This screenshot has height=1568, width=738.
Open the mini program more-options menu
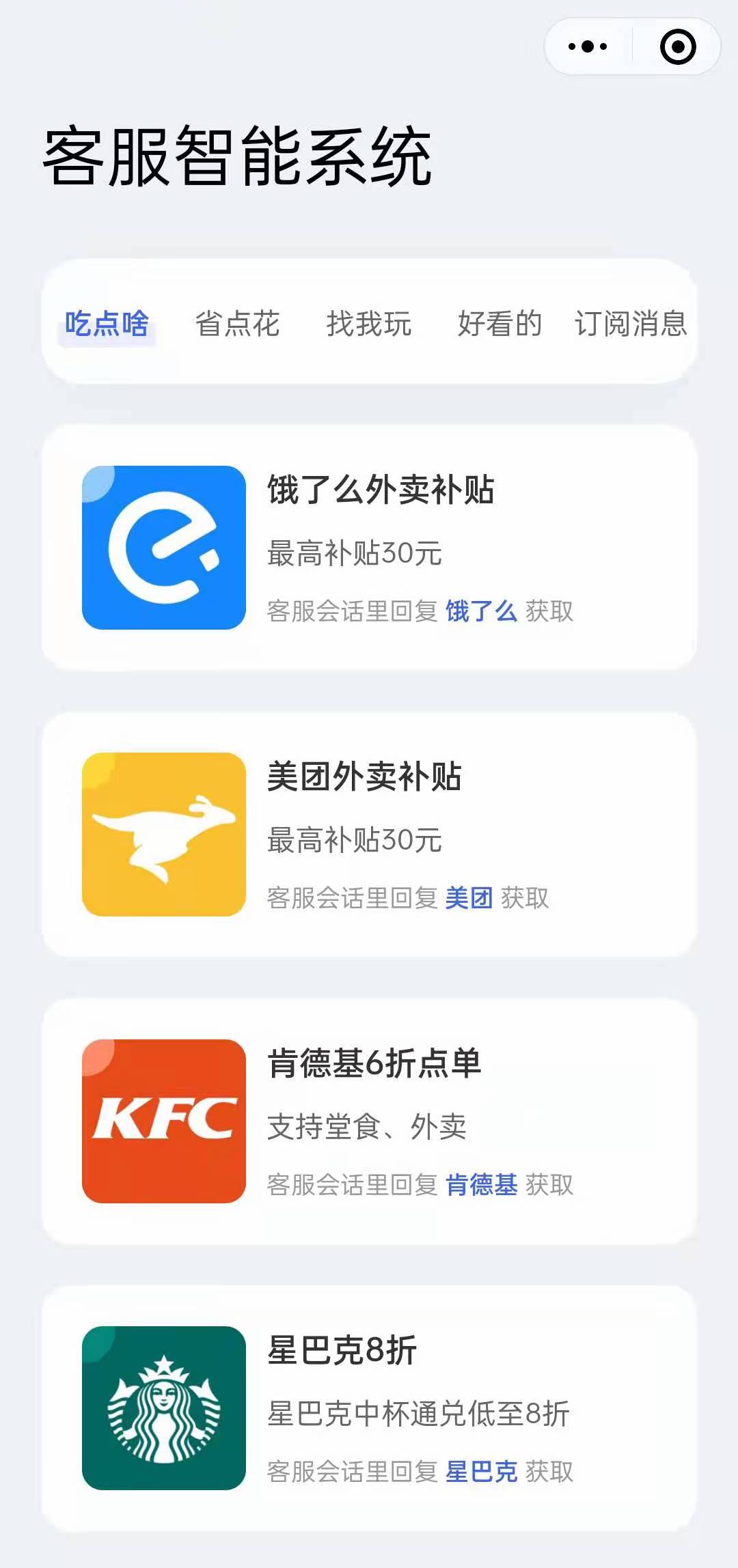tap(588, 46)
